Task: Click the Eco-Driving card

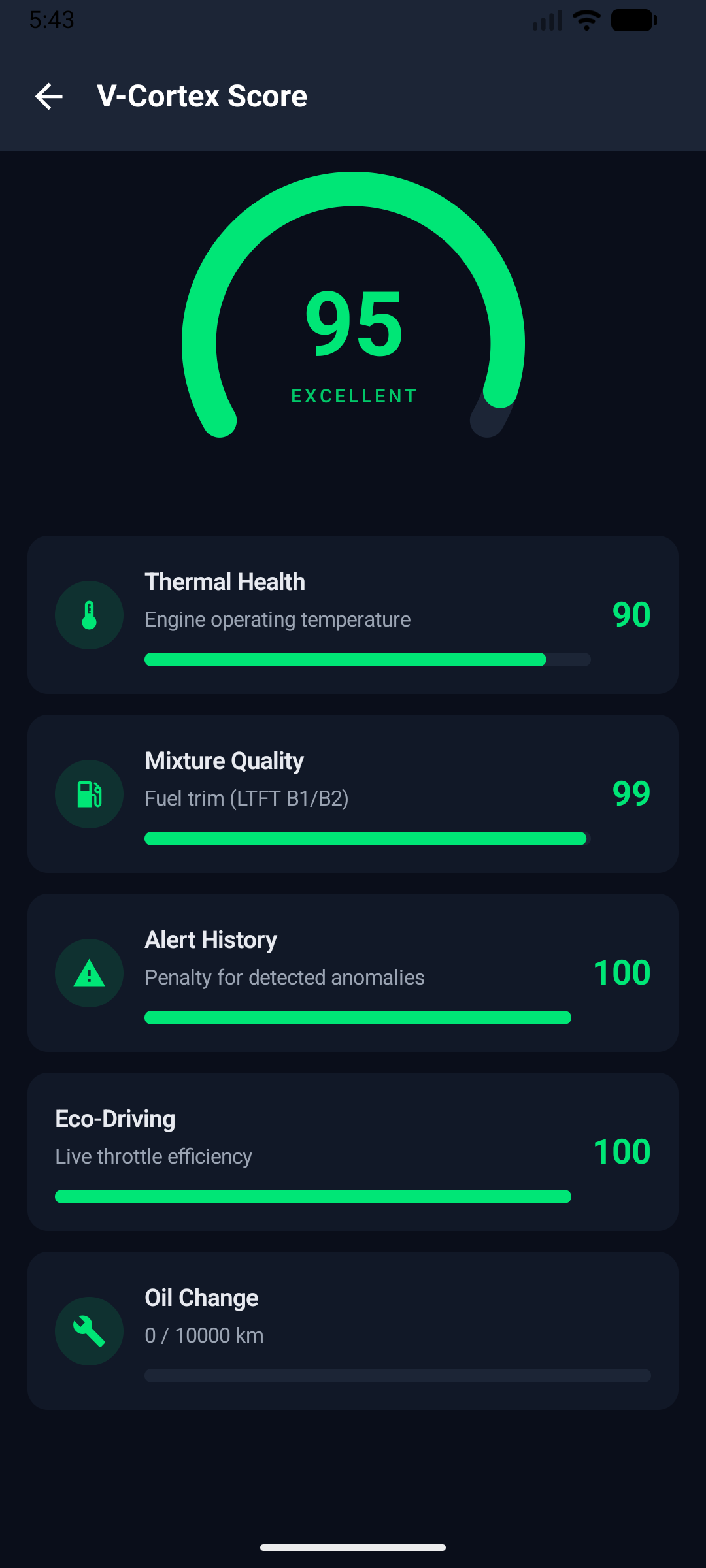Action: [353, 1151]
